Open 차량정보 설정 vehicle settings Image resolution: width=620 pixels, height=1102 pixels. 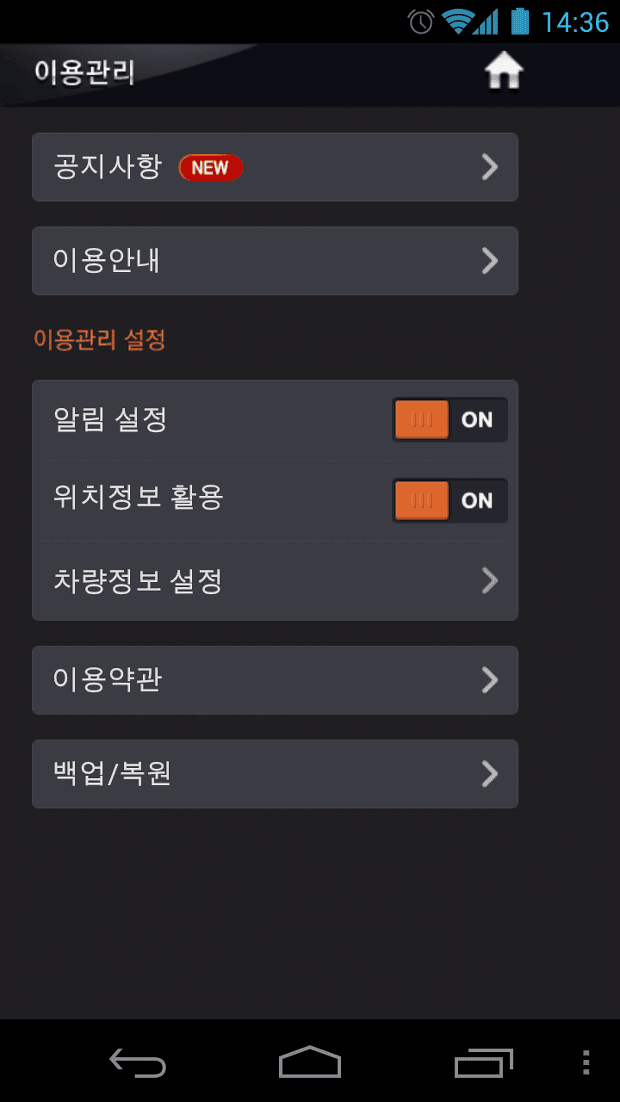(275, 581)
